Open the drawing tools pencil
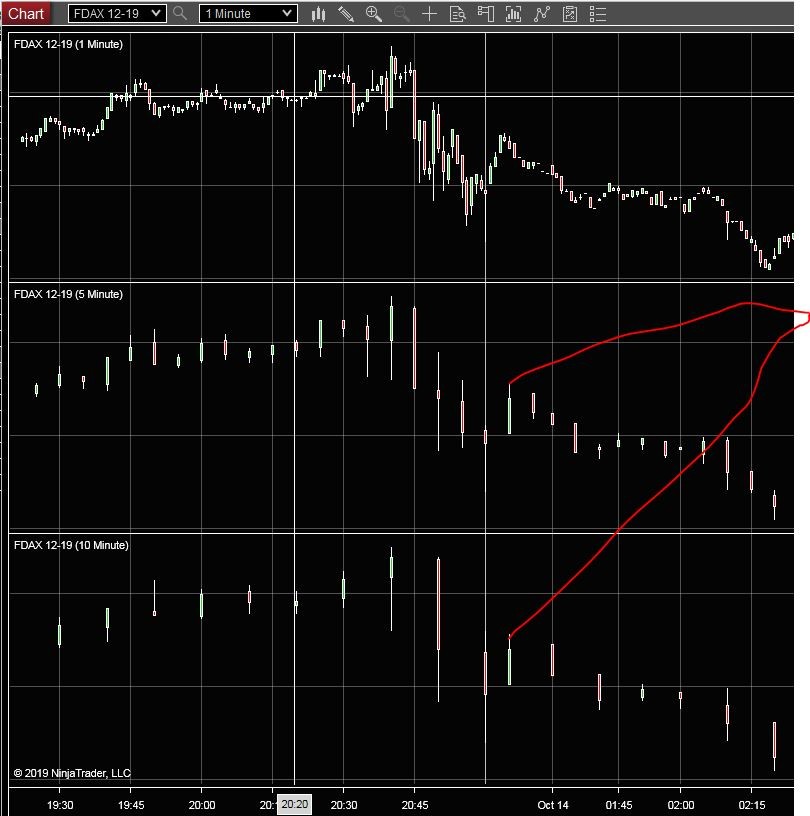Image resolution: width=810 pixels, height=816 pixels. tap(346, 13)
